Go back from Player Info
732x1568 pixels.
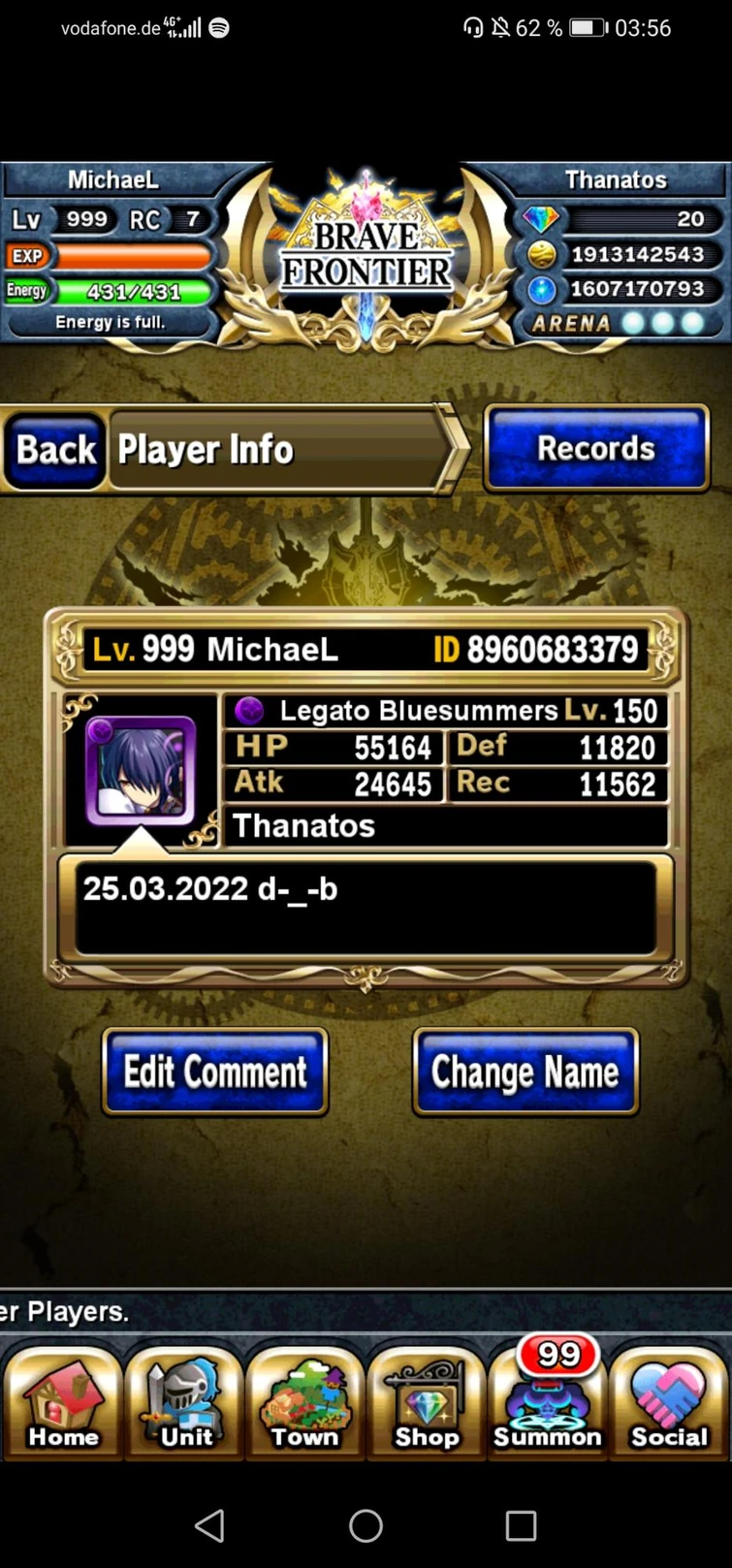pyautogui.click(x=55, y=450)
